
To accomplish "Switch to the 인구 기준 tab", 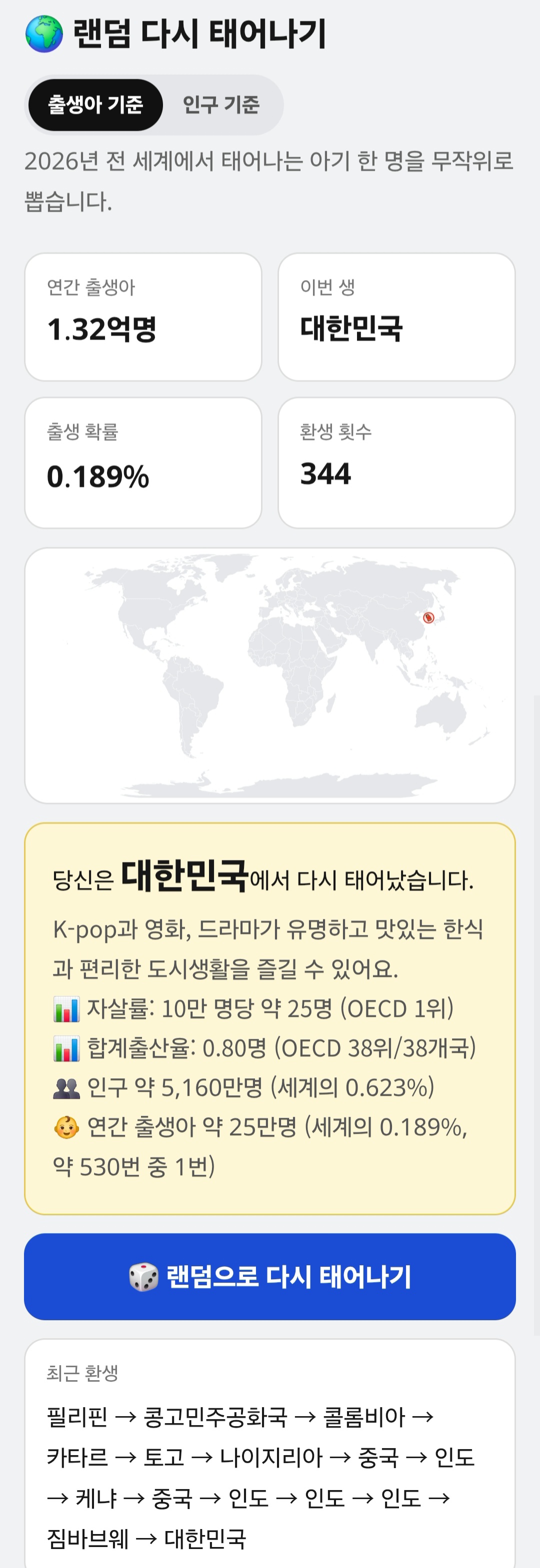I will 221,105.
